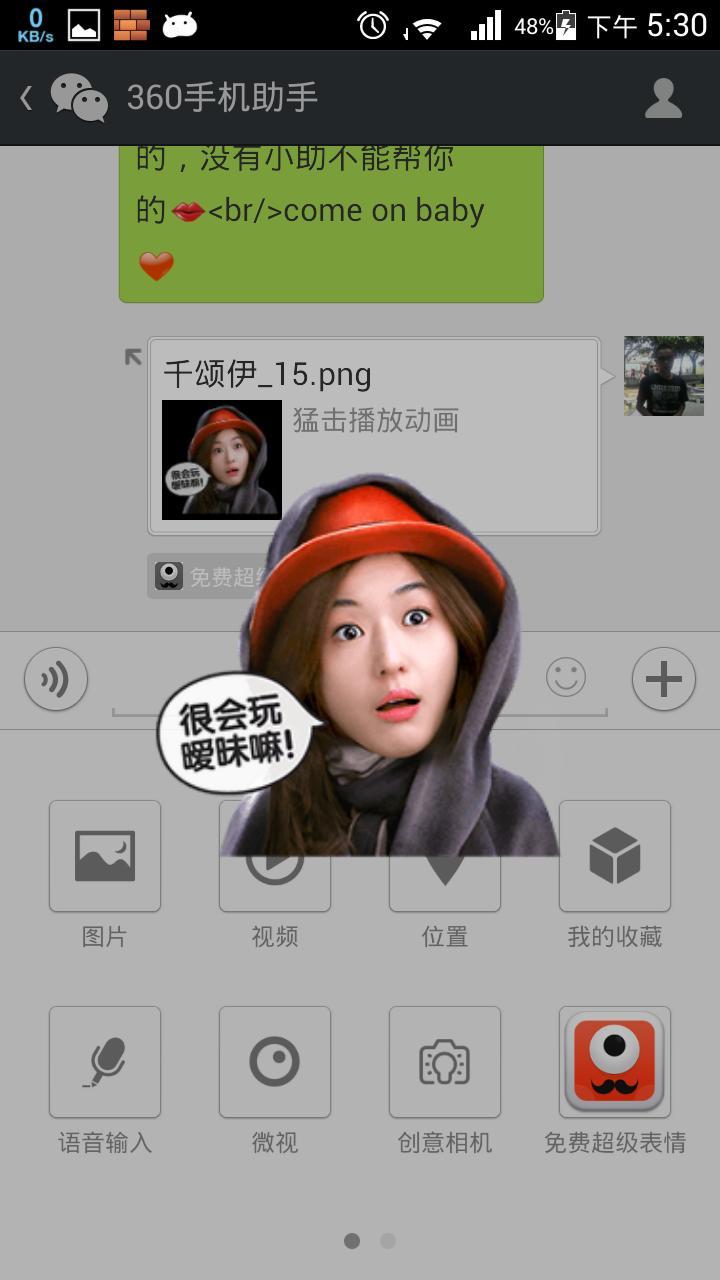This screenshot has width=720, height=1280.
Task: Open the emoji smiley picker
Action: coord(566,678)
